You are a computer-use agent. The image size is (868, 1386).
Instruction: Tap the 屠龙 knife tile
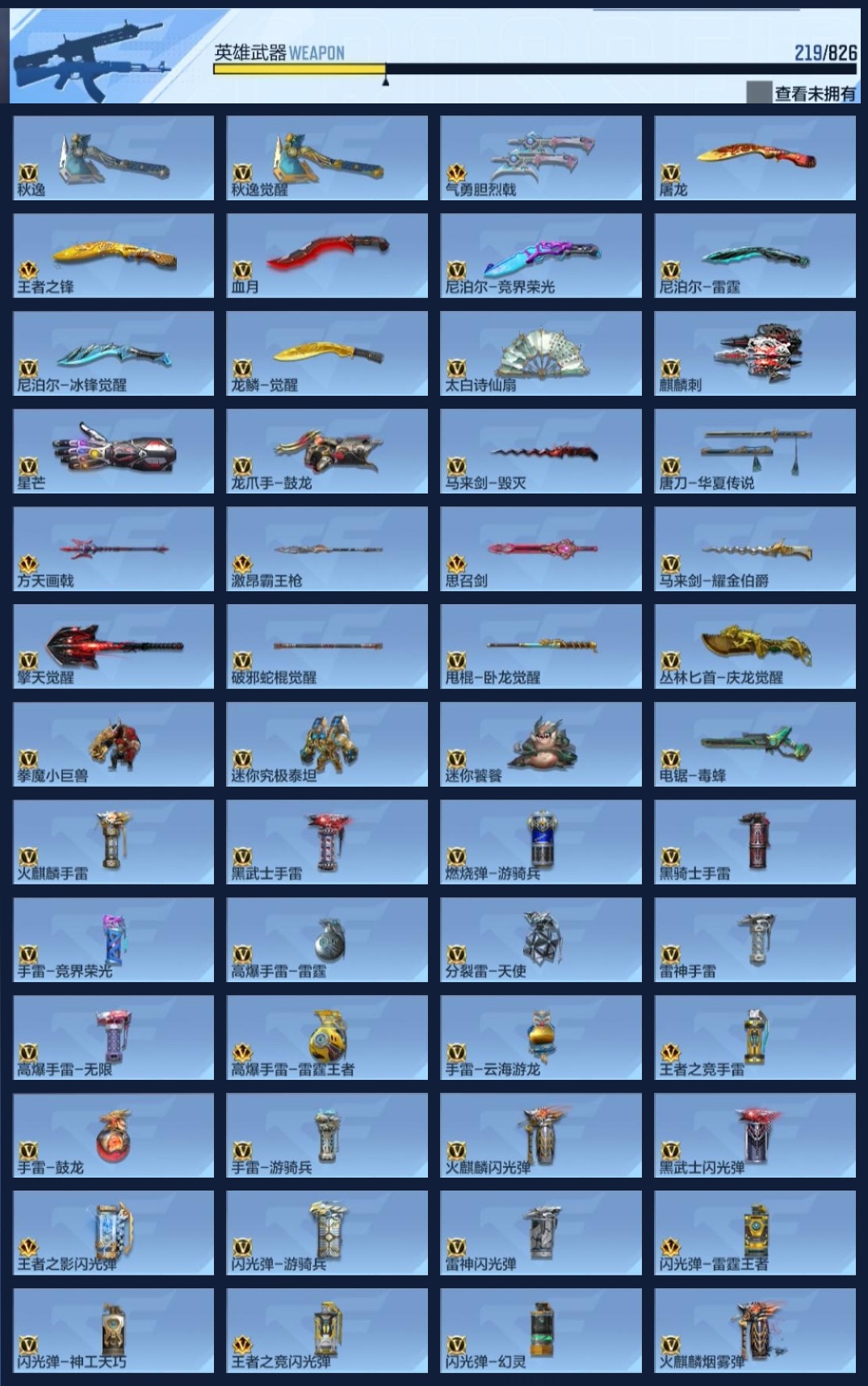(x=755, y=157)
